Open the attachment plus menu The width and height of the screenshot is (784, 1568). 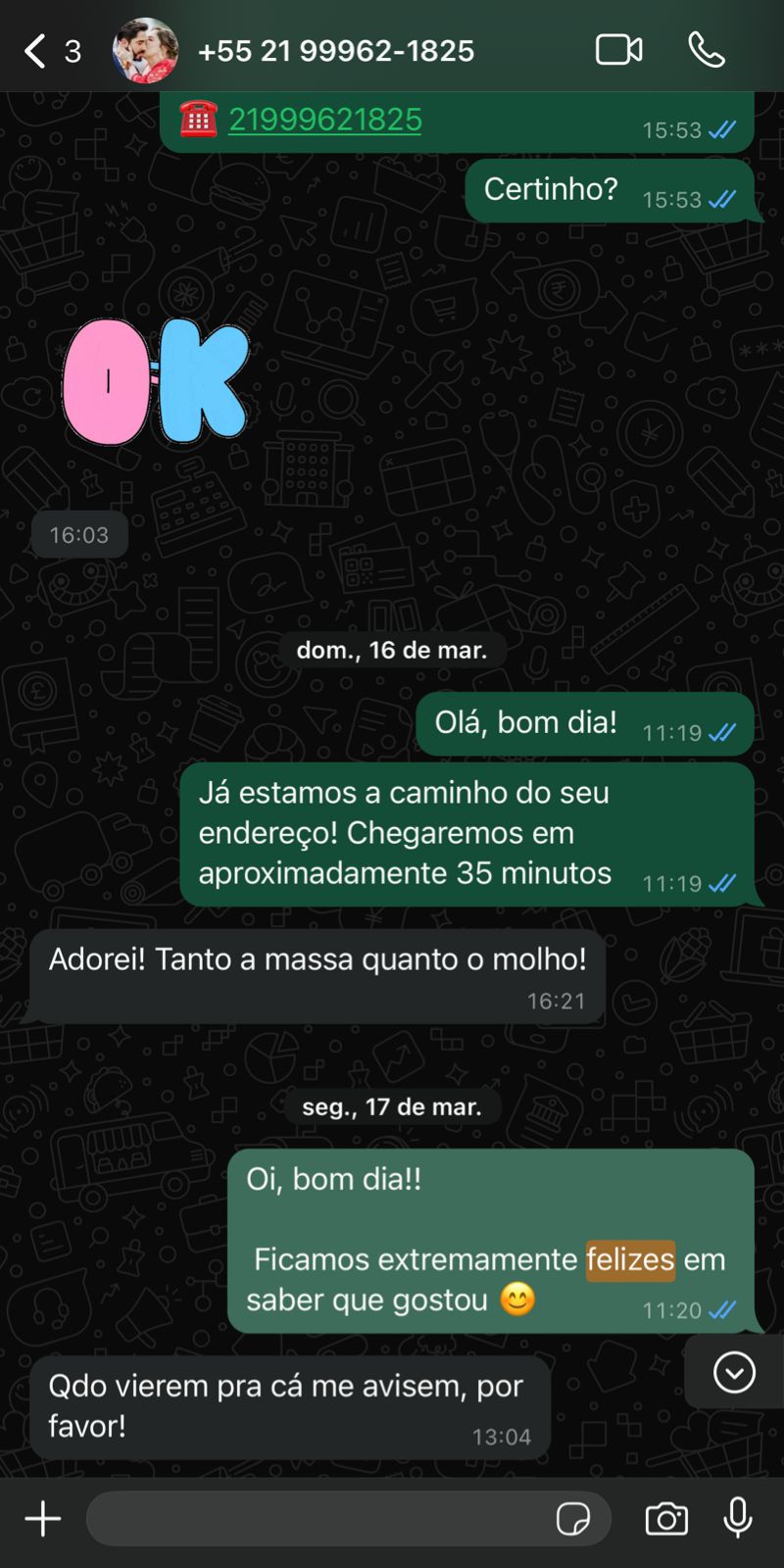42,1518
